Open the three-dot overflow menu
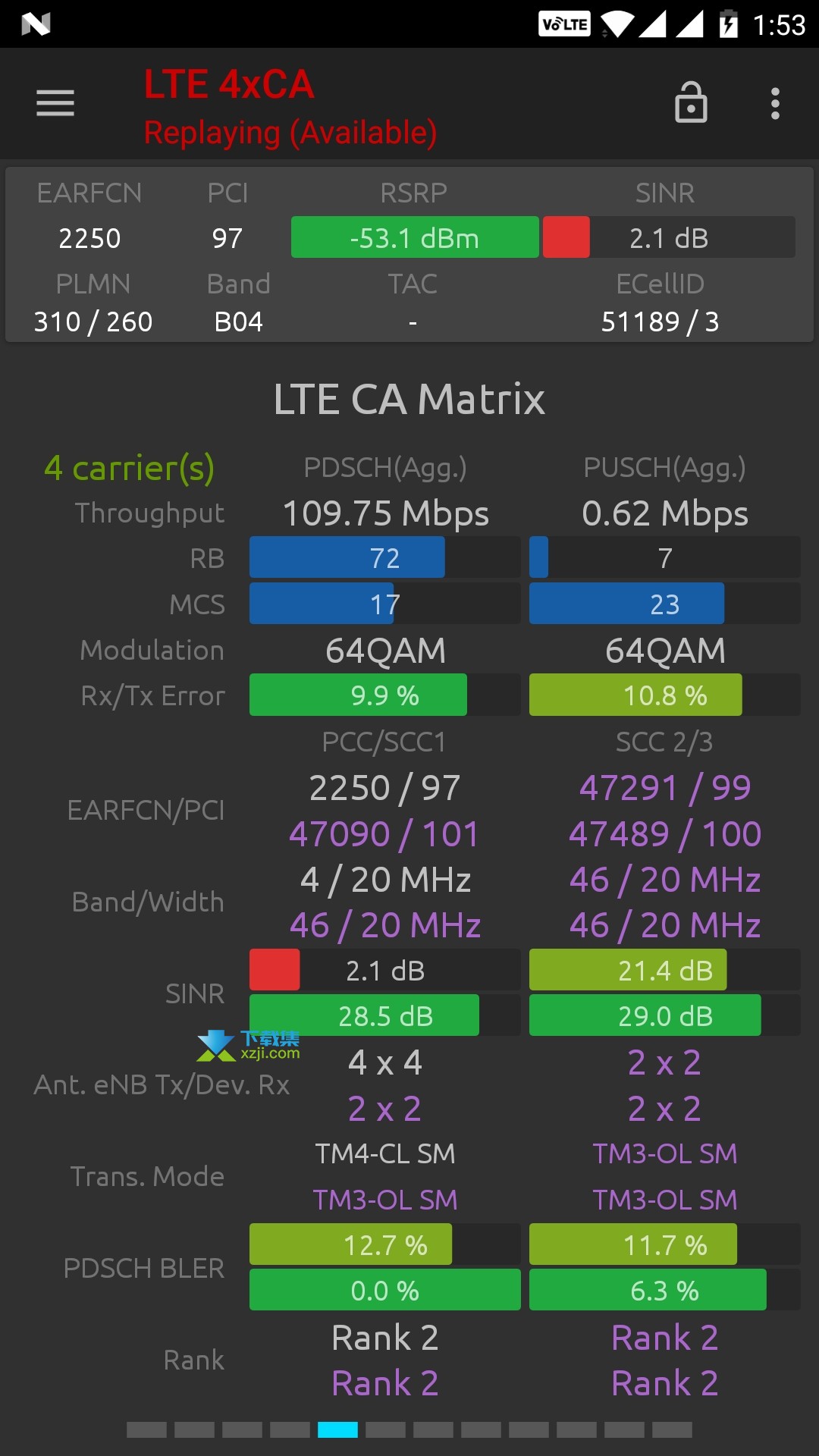This screenshot has height=1456, width=819. pos(775,103)
